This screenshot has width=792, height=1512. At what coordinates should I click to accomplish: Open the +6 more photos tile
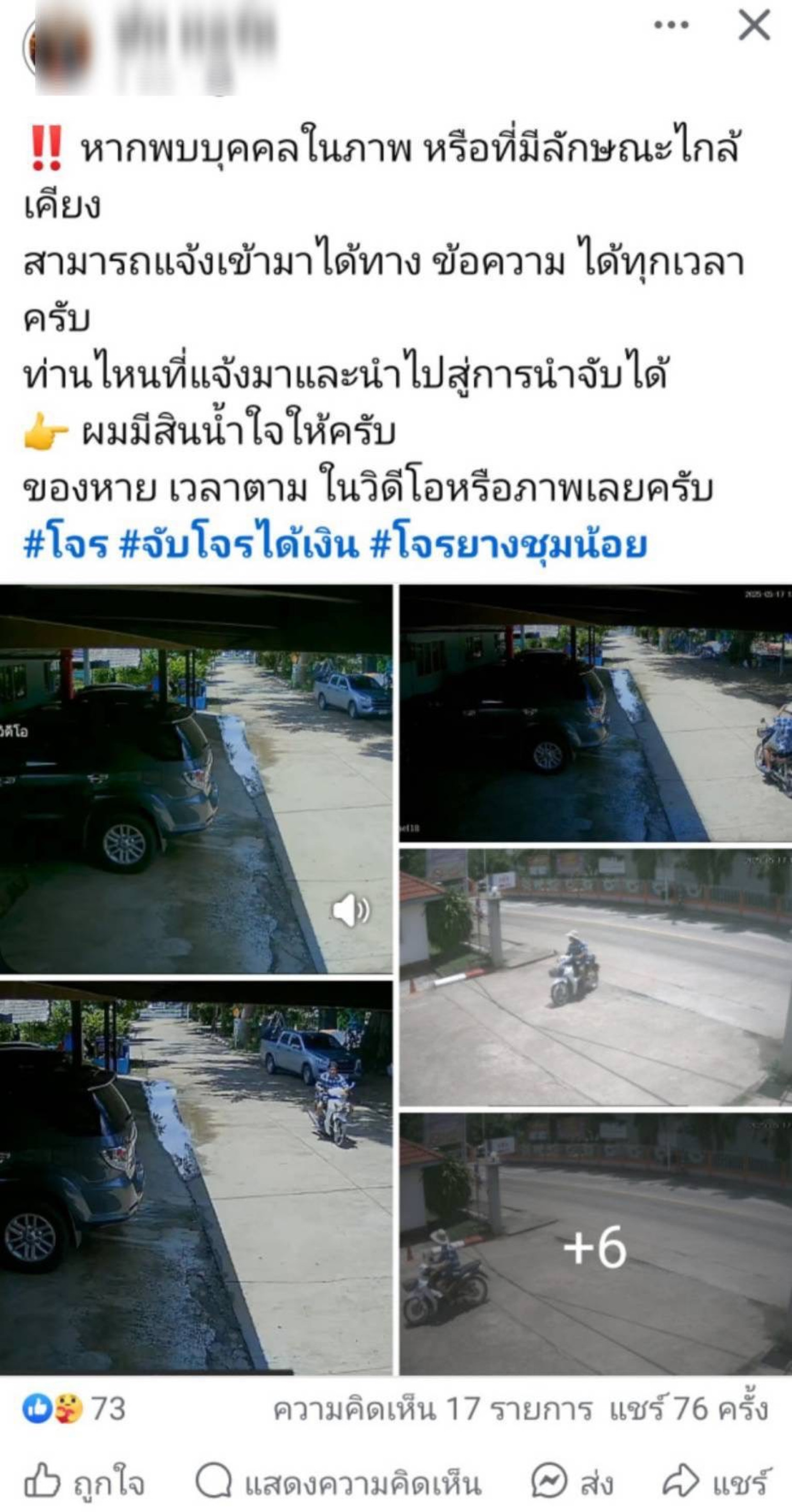(595, 1245)
